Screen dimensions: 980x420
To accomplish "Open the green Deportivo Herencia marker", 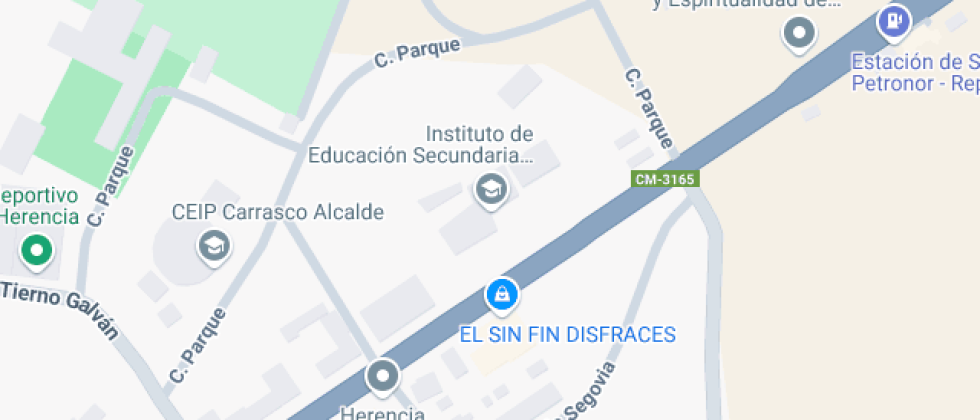I will click(37, 250).
